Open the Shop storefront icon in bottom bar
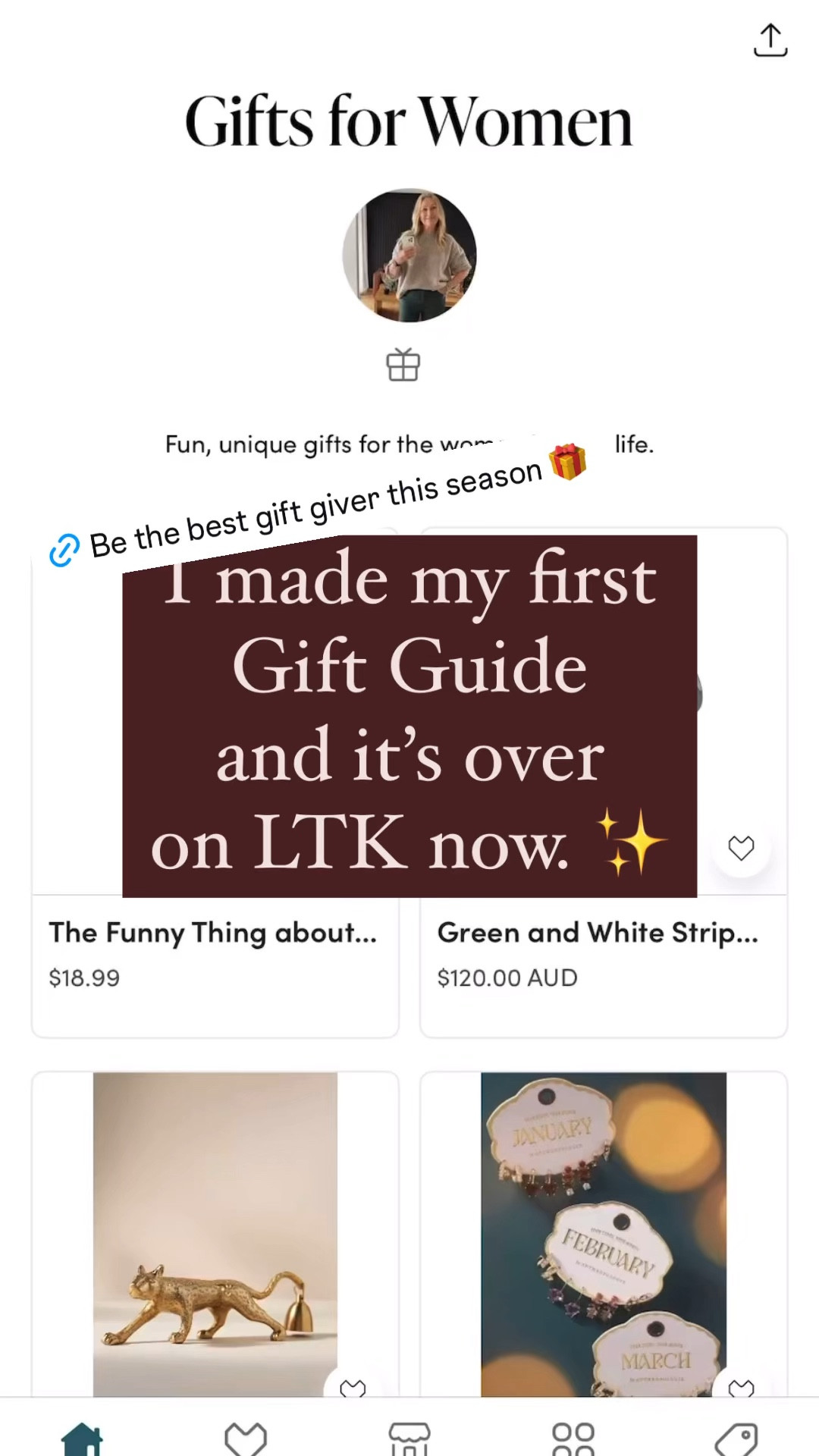 [409, 1437]
